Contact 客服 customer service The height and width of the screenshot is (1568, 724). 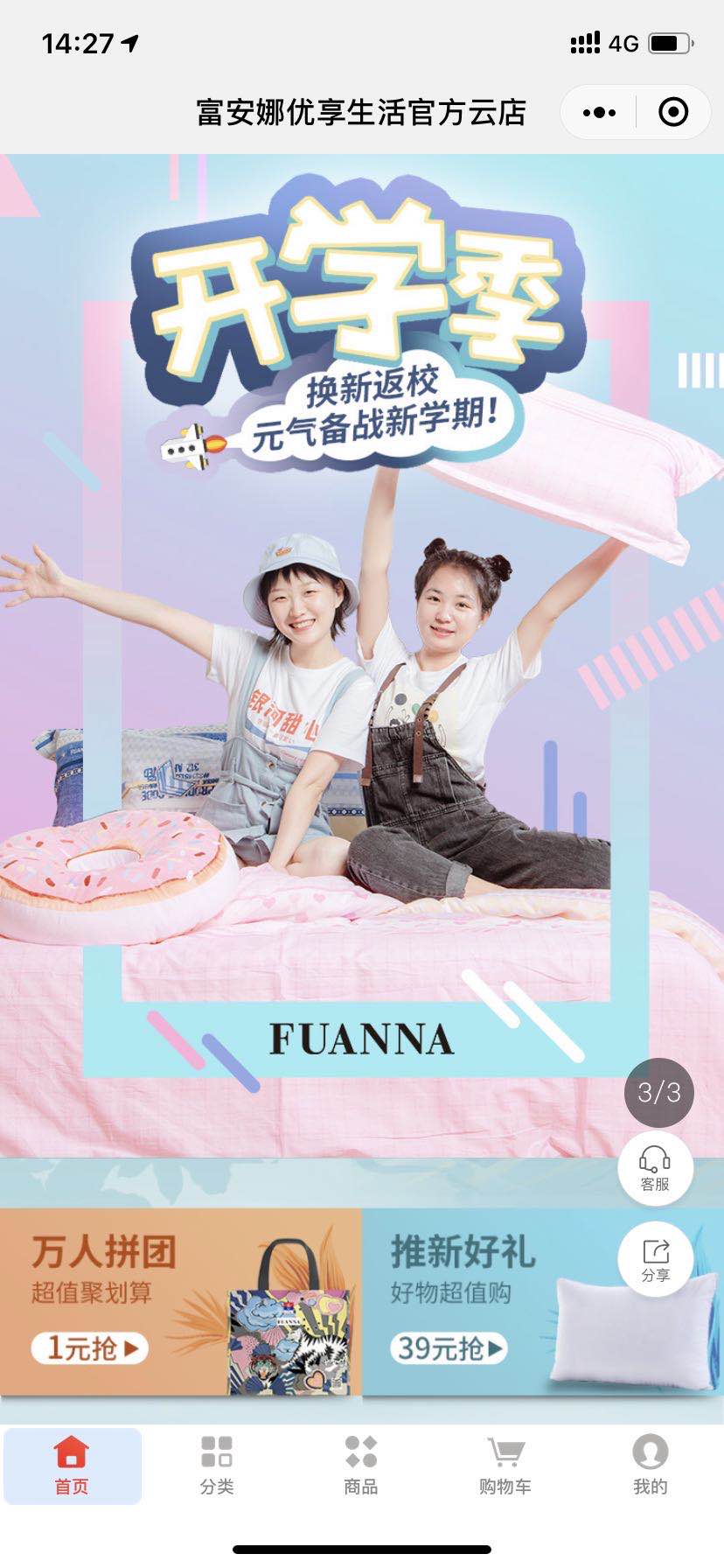point(655,1169)
